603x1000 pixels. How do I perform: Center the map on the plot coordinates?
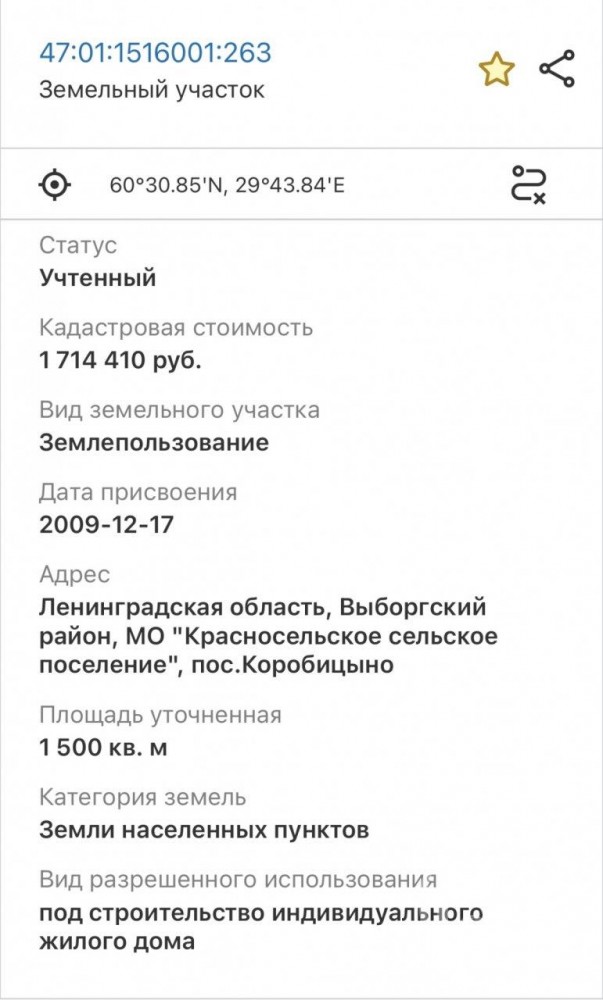pyautogui.click(x=55, y=186)
